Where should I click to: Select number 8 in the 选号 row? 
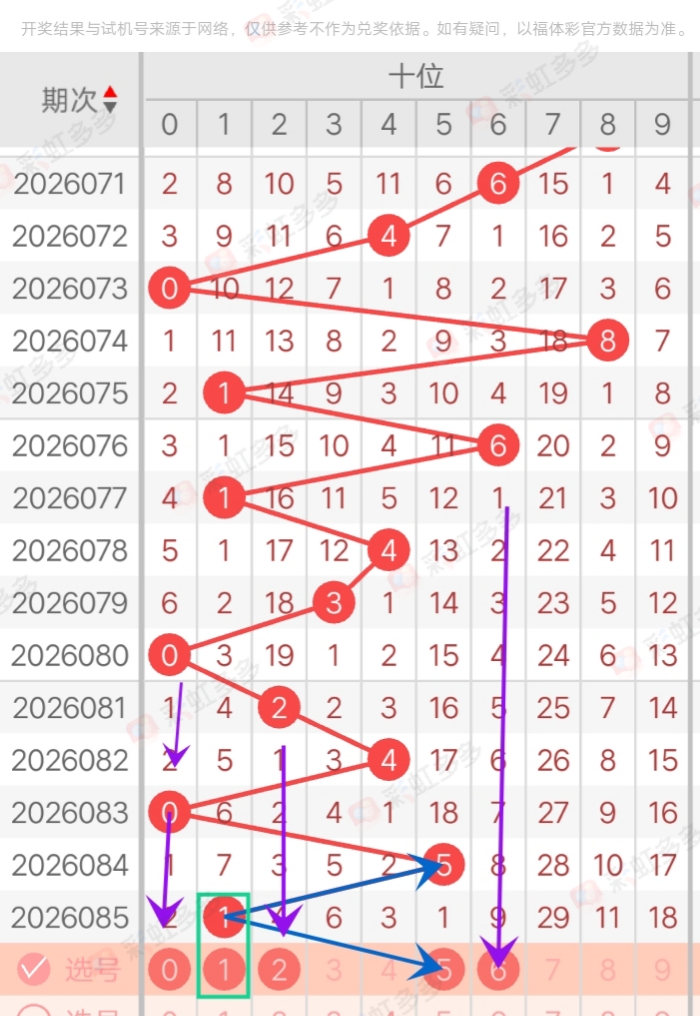coord(608,969)
